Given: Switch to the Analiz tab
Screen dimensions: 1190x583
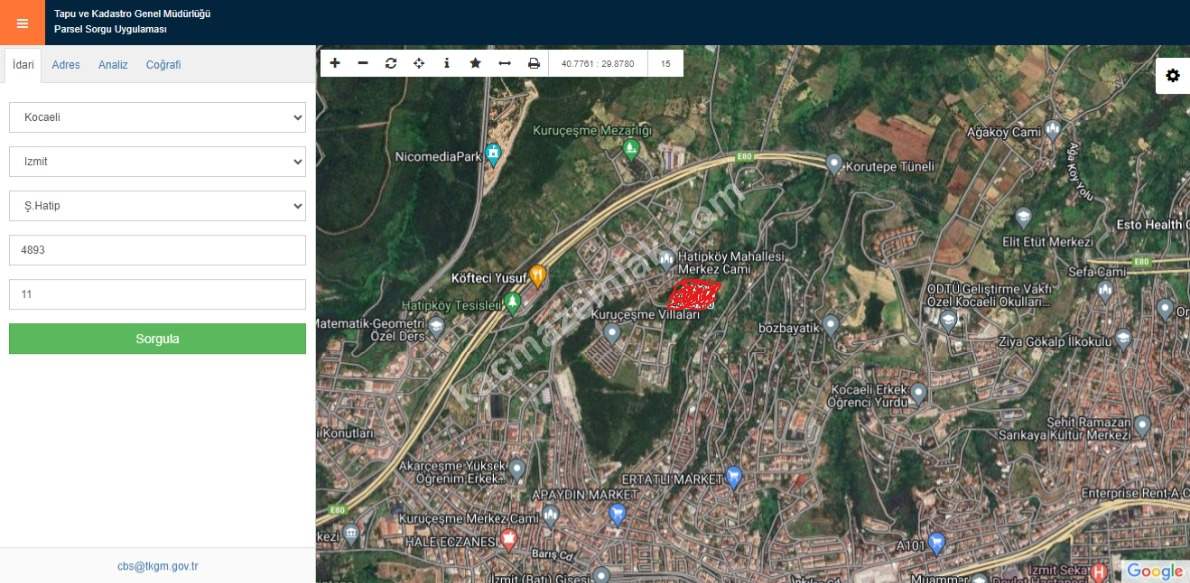Looking at the screenshot, I should tap(113, 65).
